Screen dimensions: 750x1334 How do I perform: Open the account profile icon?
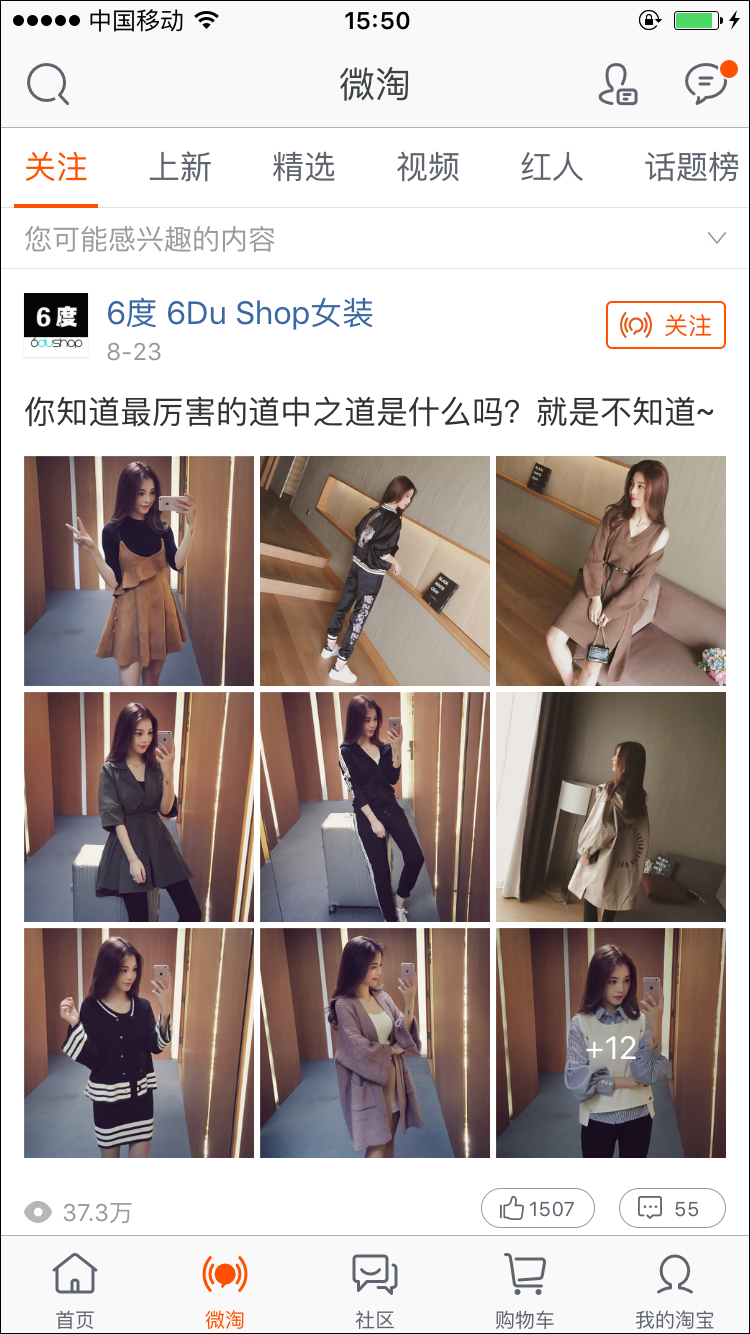618,85
